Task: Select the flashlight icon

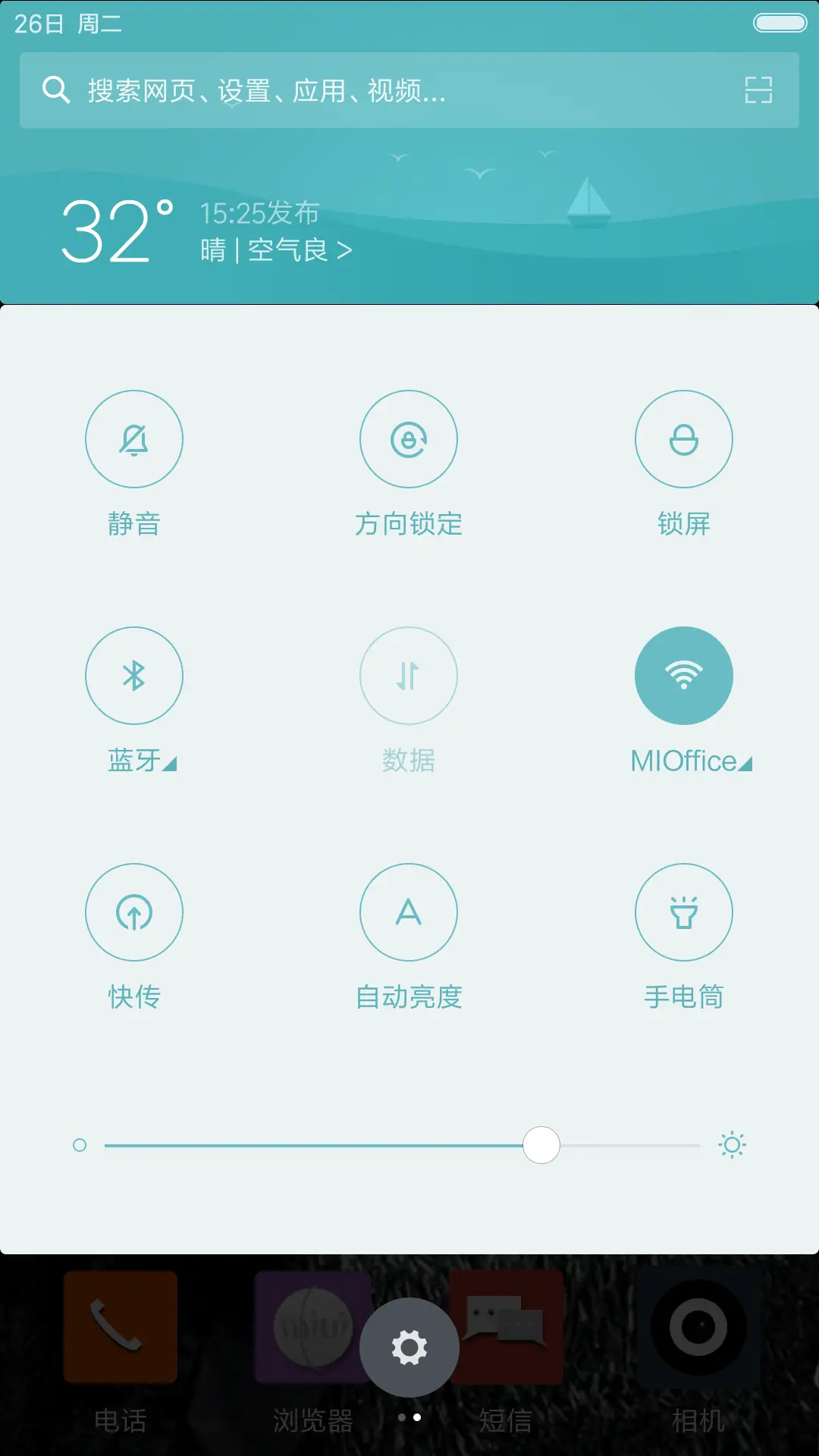Action: [683, 913]
